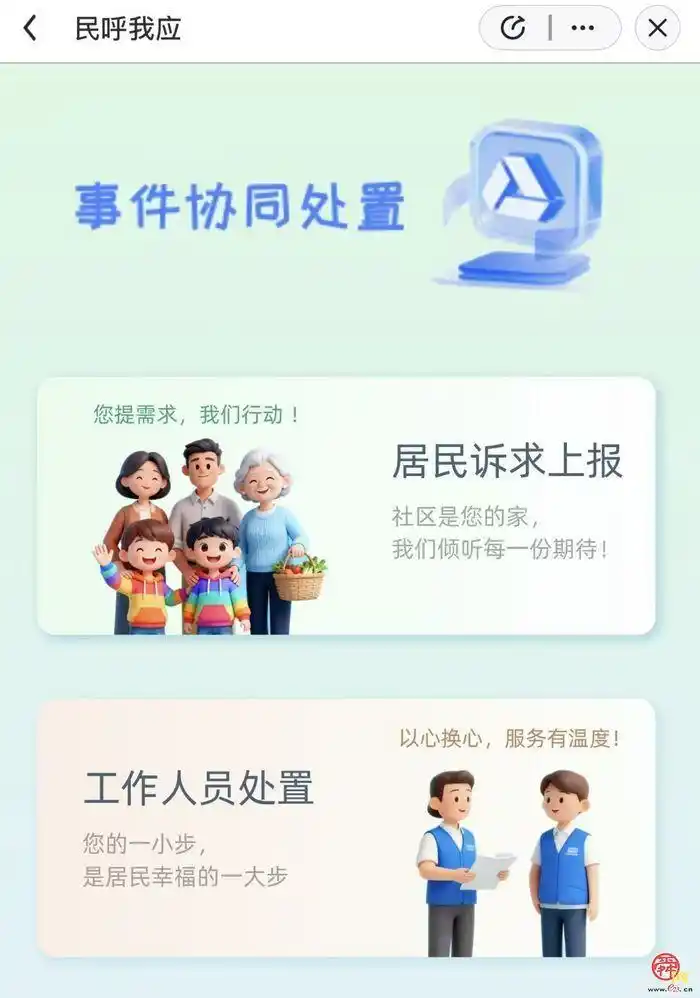This screenshot has height=998, width=700.
Task: Open the three-dot more menu
Action: (582, 28)
